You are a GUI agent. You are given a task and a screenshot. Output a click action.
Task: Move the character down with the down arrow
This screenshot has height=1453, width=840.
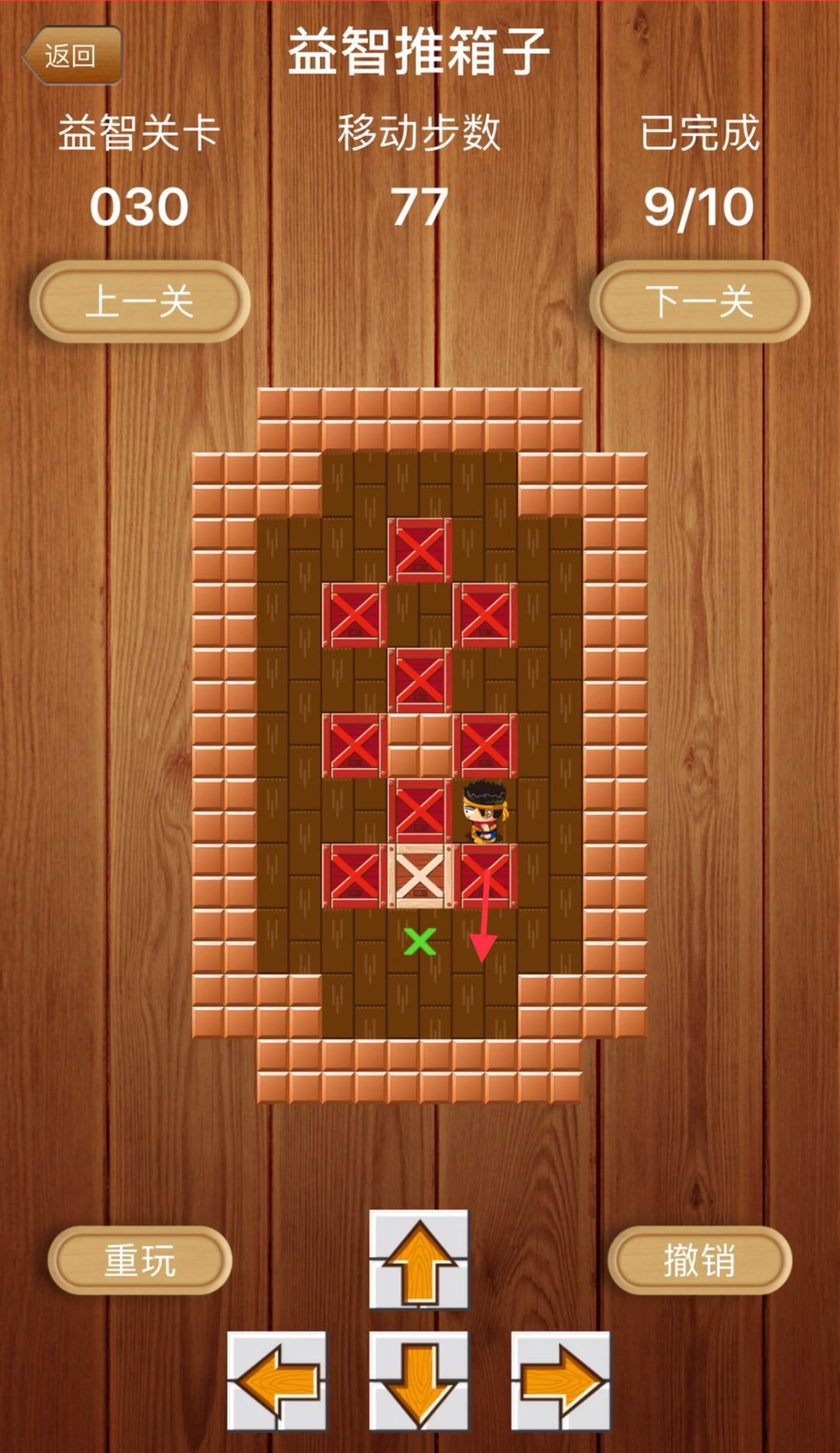(x=419, y=1381)
